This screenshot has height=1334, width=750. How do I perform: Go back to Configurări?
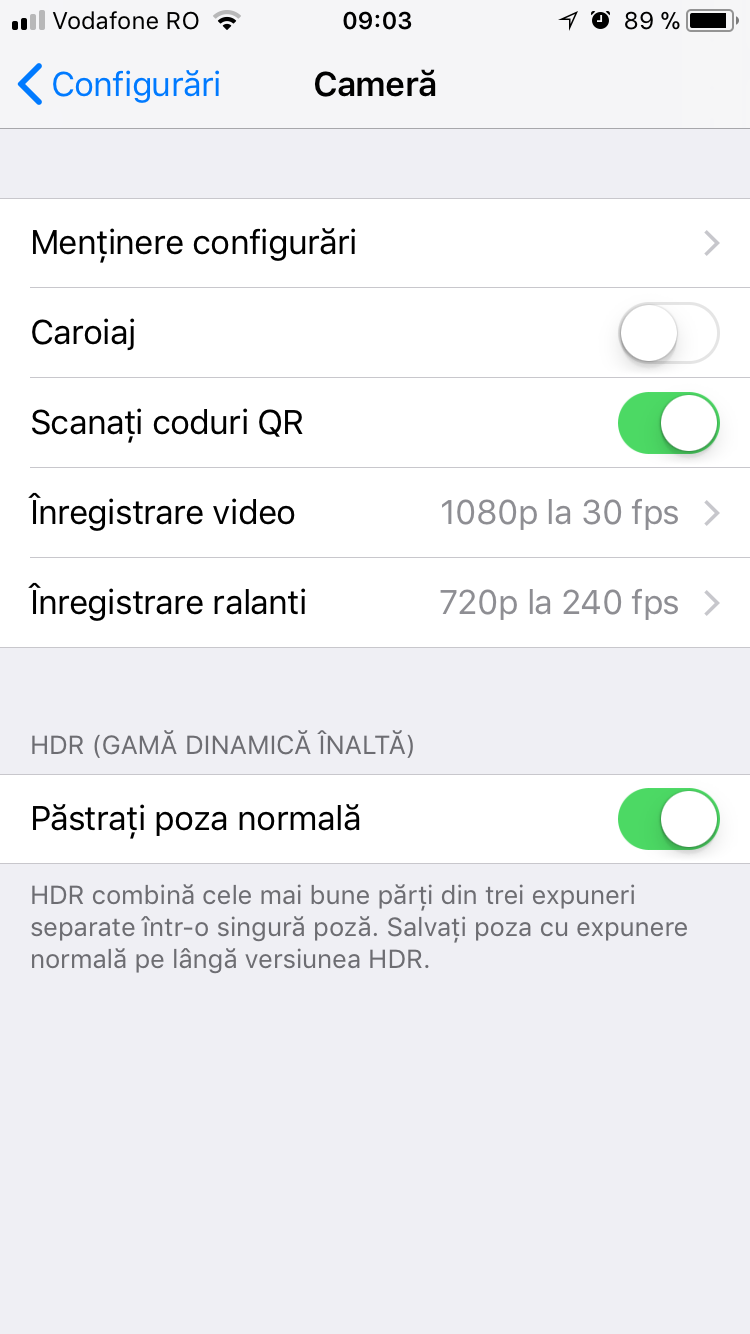coord(118,85)
